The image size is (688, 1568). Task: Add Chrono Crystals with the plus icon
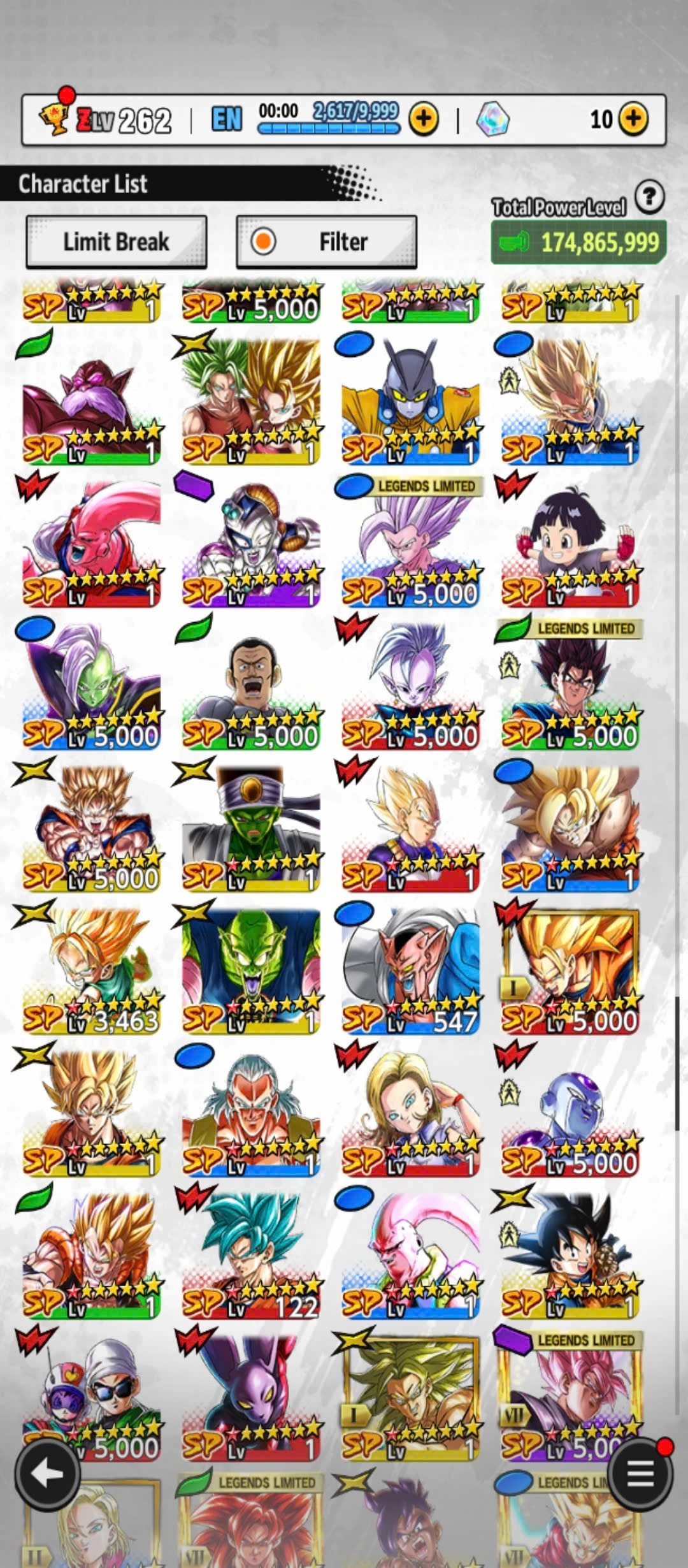pyautogui.click(x=633, y=119)
